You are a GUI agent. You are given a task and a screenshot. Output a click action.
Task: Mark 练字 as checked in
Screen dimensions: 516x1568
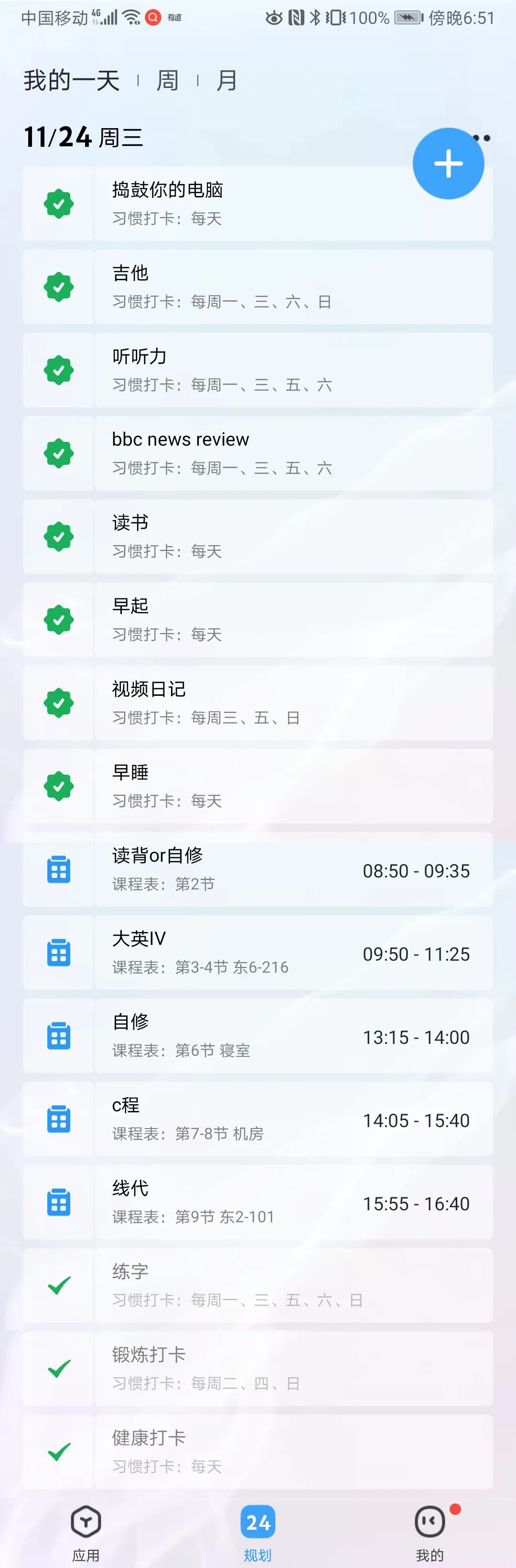point(58,1285)
